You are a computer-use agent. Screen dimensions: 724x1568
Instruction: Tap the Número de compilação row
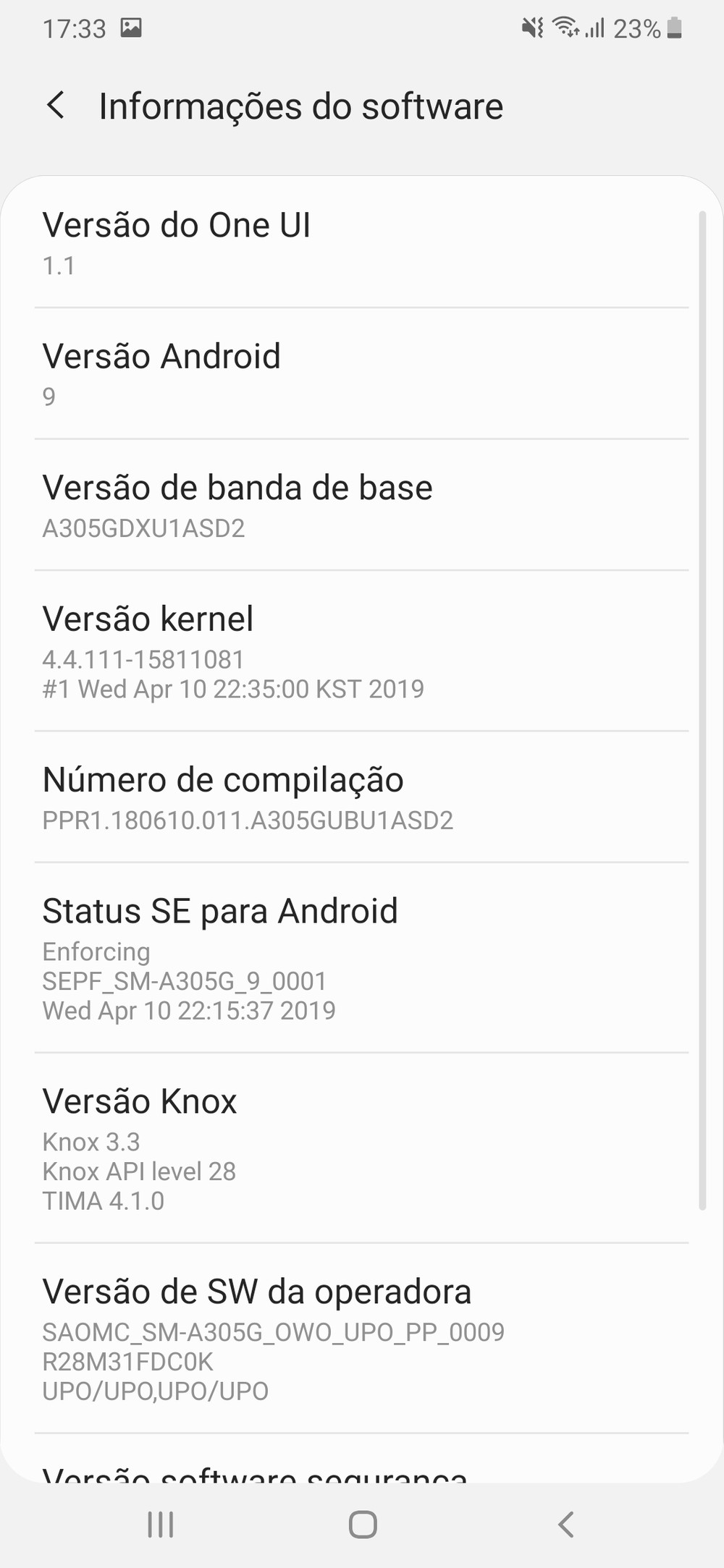pyautogui.click(x=362, y=797)
